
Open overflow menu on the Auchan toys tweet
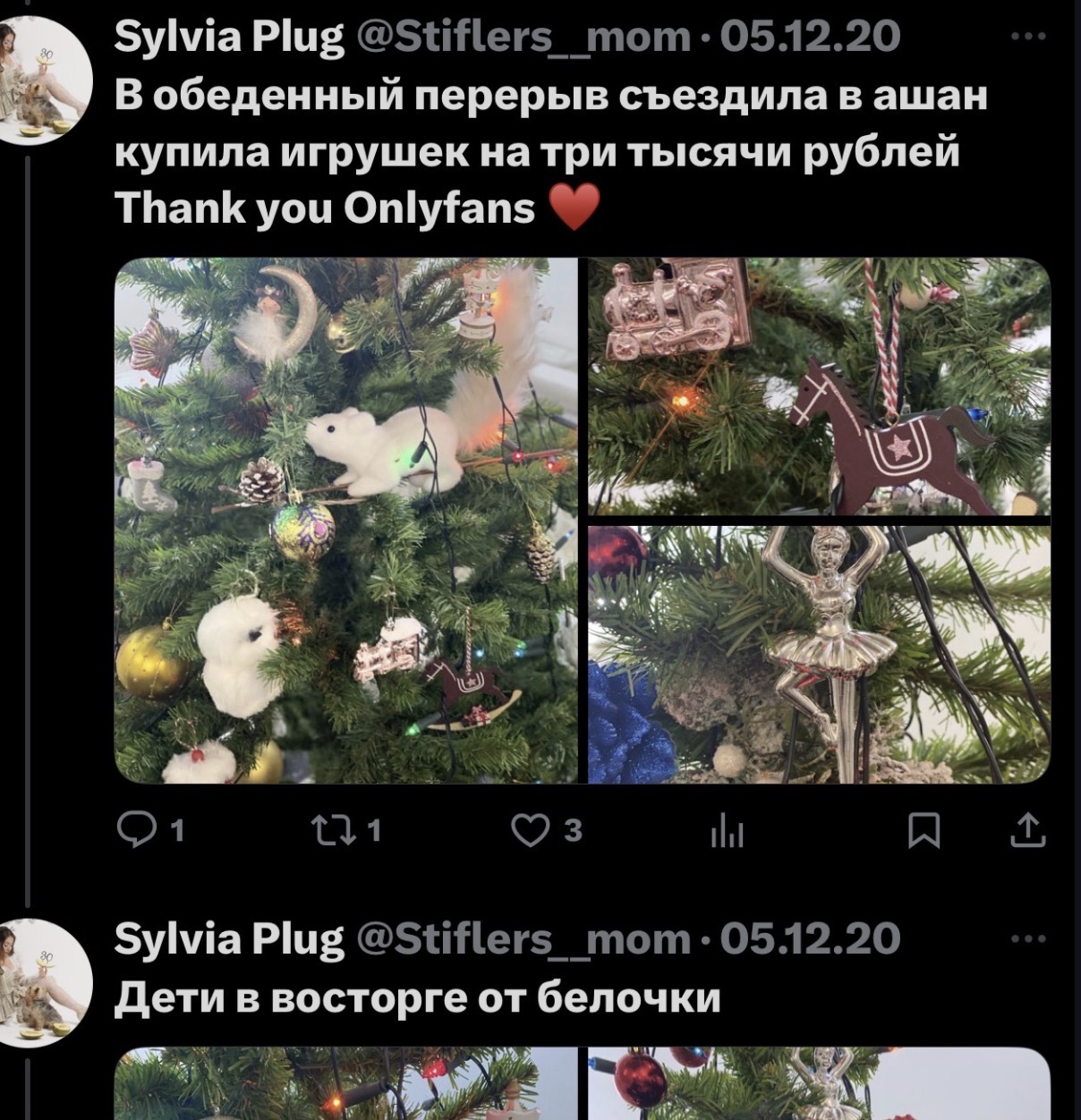pos(1027,37)
